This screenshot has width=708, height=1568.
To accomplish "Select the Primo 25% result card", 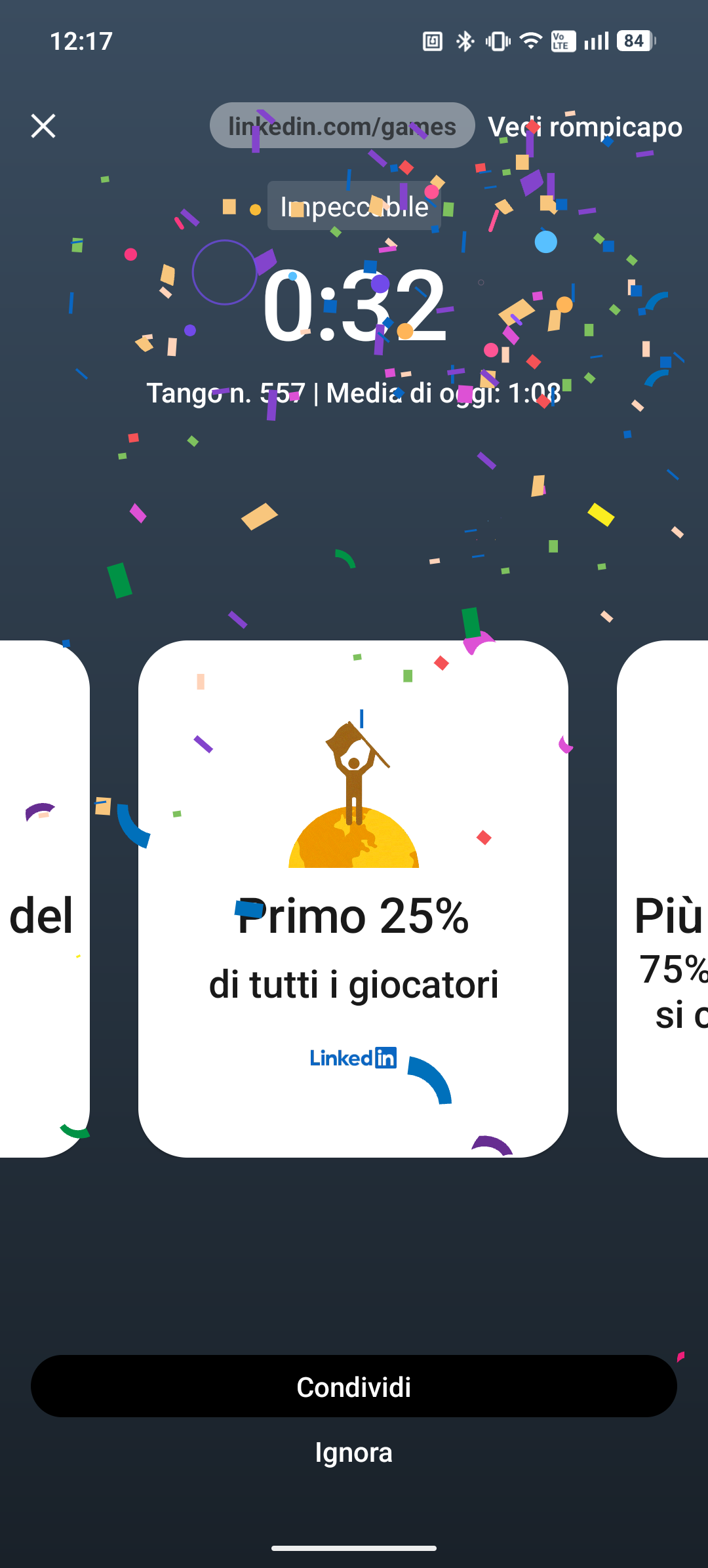I will (353, 898).
